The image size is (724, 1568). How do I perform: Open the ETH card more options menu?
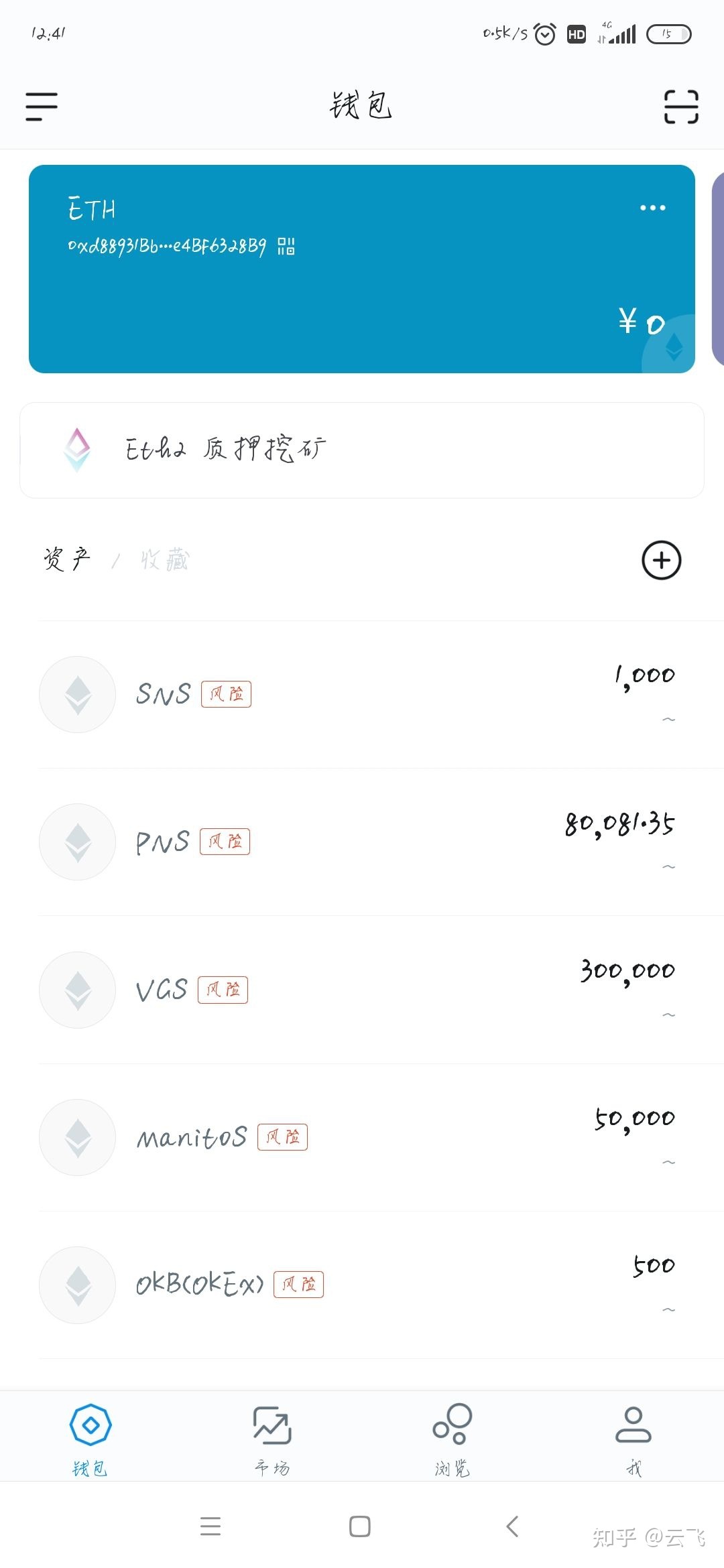(x=653, y=208)
